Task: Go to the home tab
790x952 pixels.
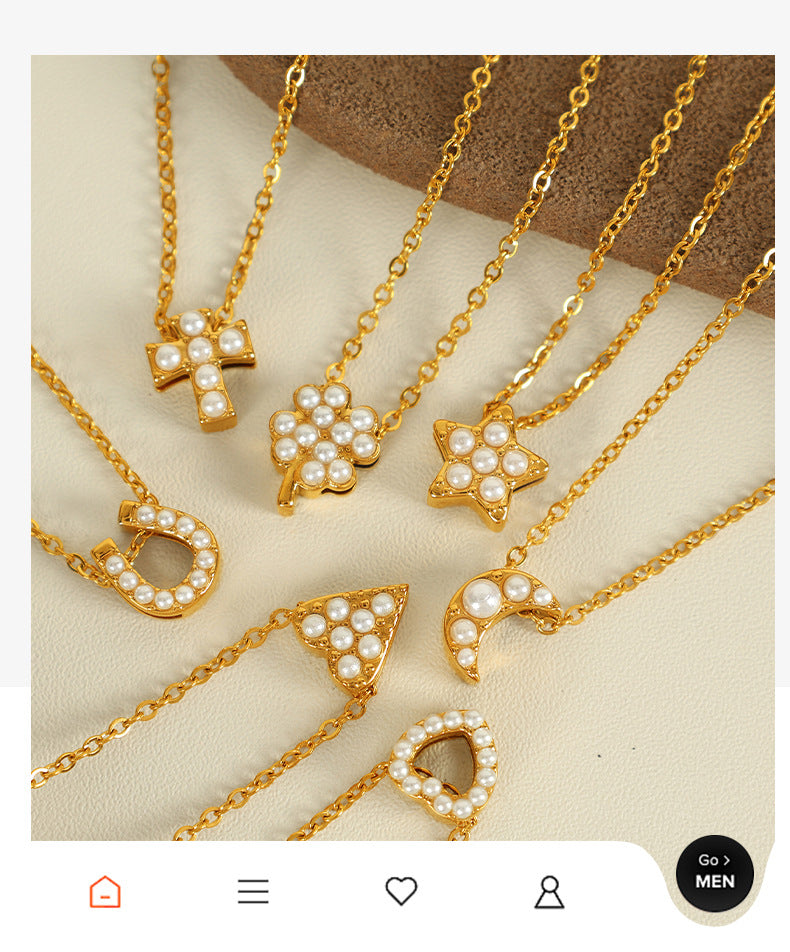Action: pyautogui.click(x=105, y=891)
